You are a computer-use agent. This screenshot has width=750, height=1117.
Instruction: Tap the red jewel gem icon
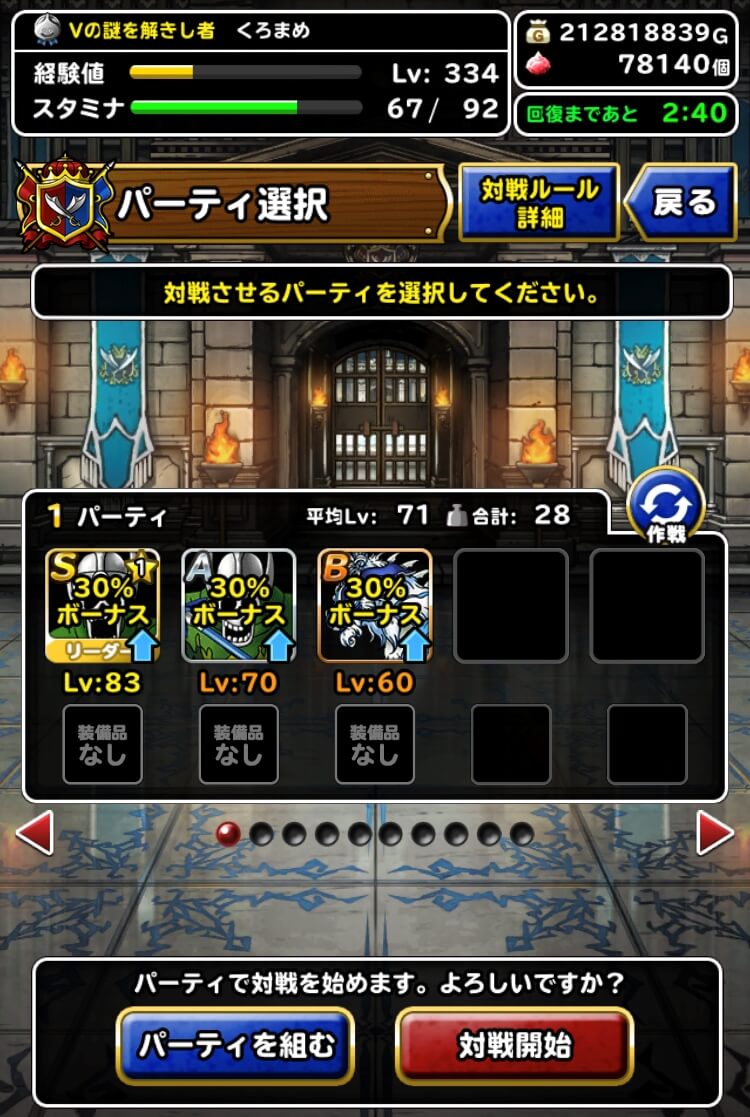pyautogui.click(x=537, y=62)
